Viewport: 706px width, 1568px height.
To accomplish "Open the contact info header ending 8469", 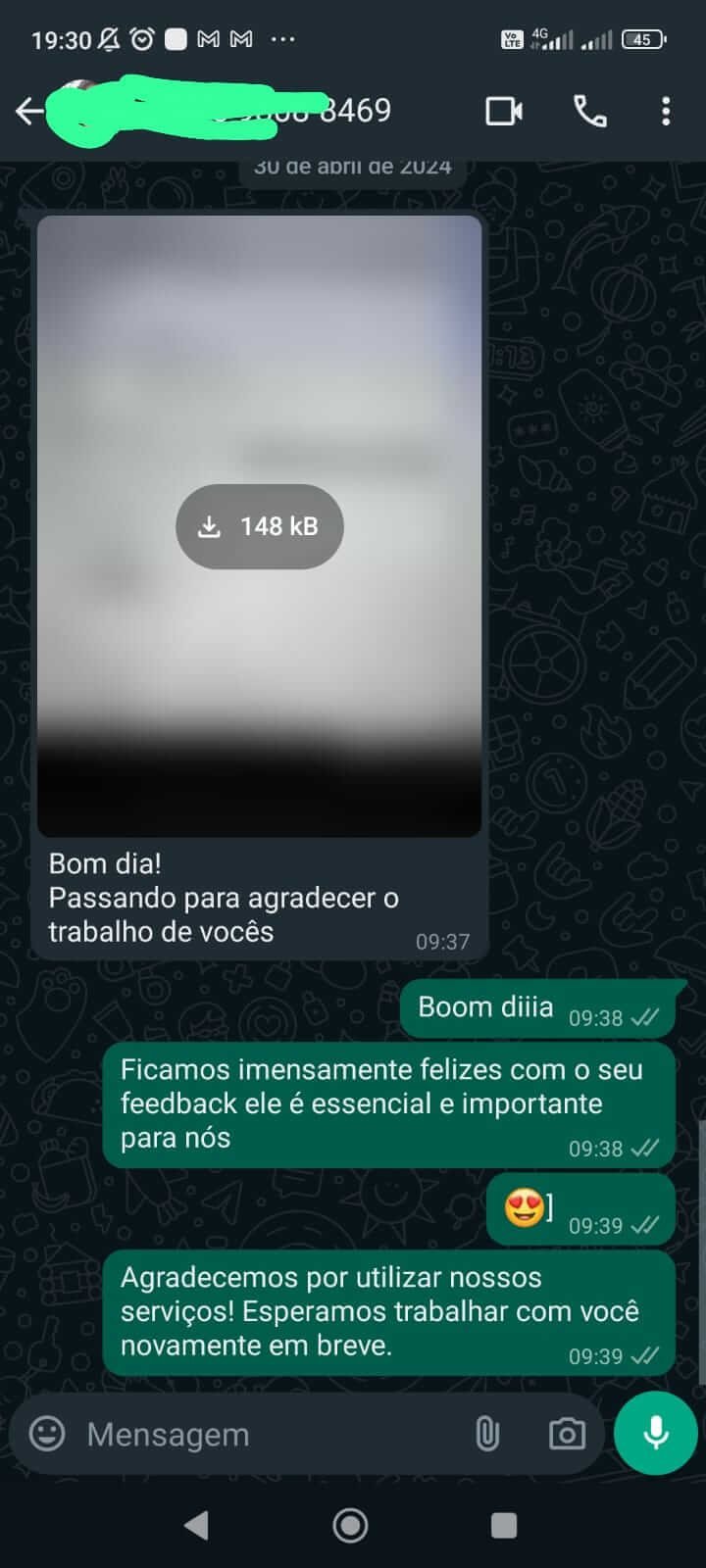I will [245, 111].
